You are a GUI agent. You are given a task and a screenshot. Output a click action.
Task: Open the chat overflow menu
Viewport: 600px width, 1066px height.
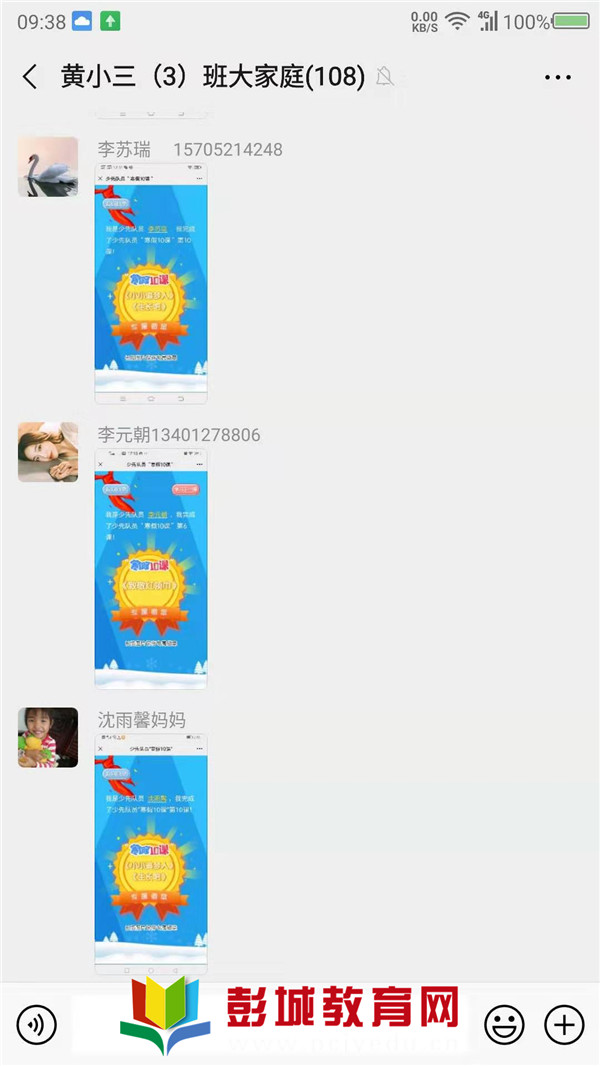click(x=557, y=77)
